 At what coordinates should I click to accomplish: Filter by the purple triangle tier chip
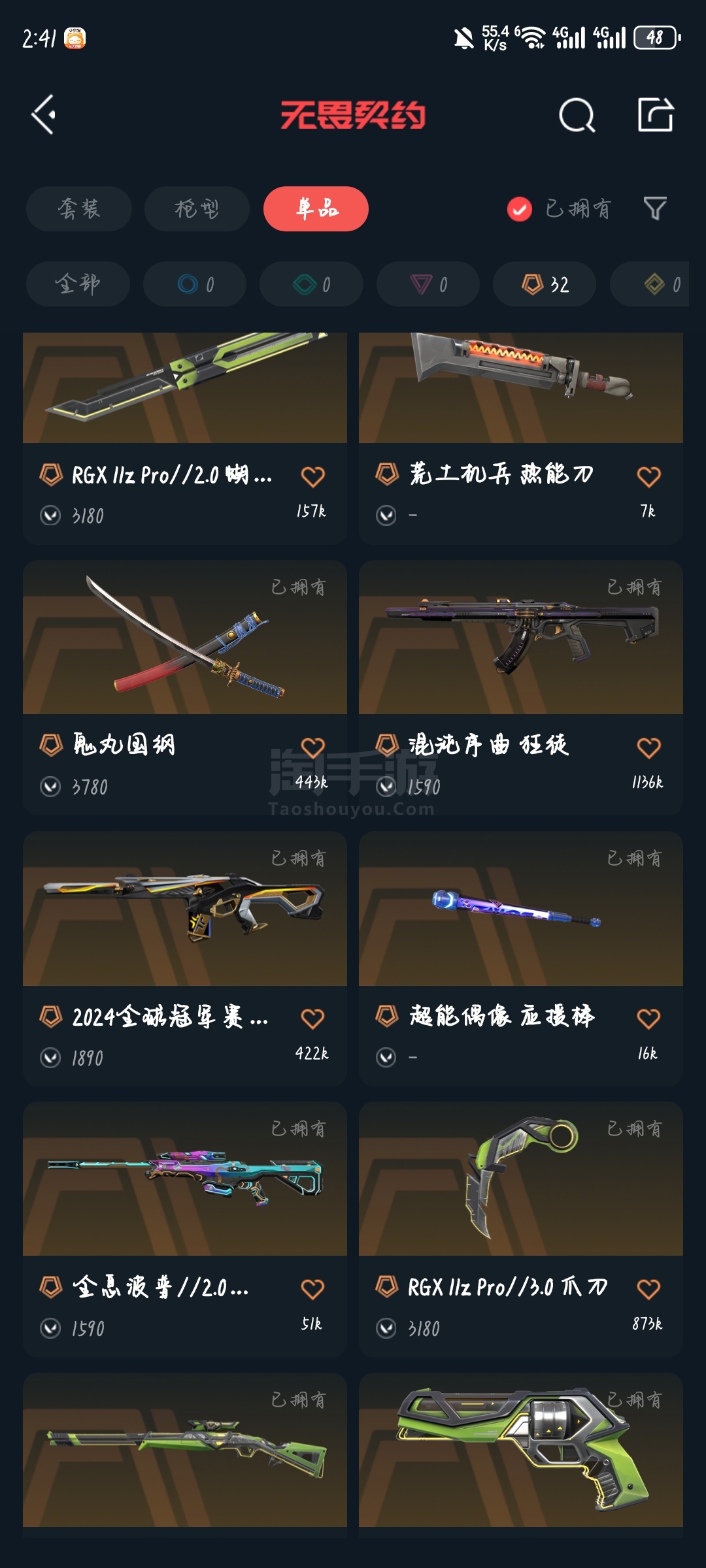point(428,284)
